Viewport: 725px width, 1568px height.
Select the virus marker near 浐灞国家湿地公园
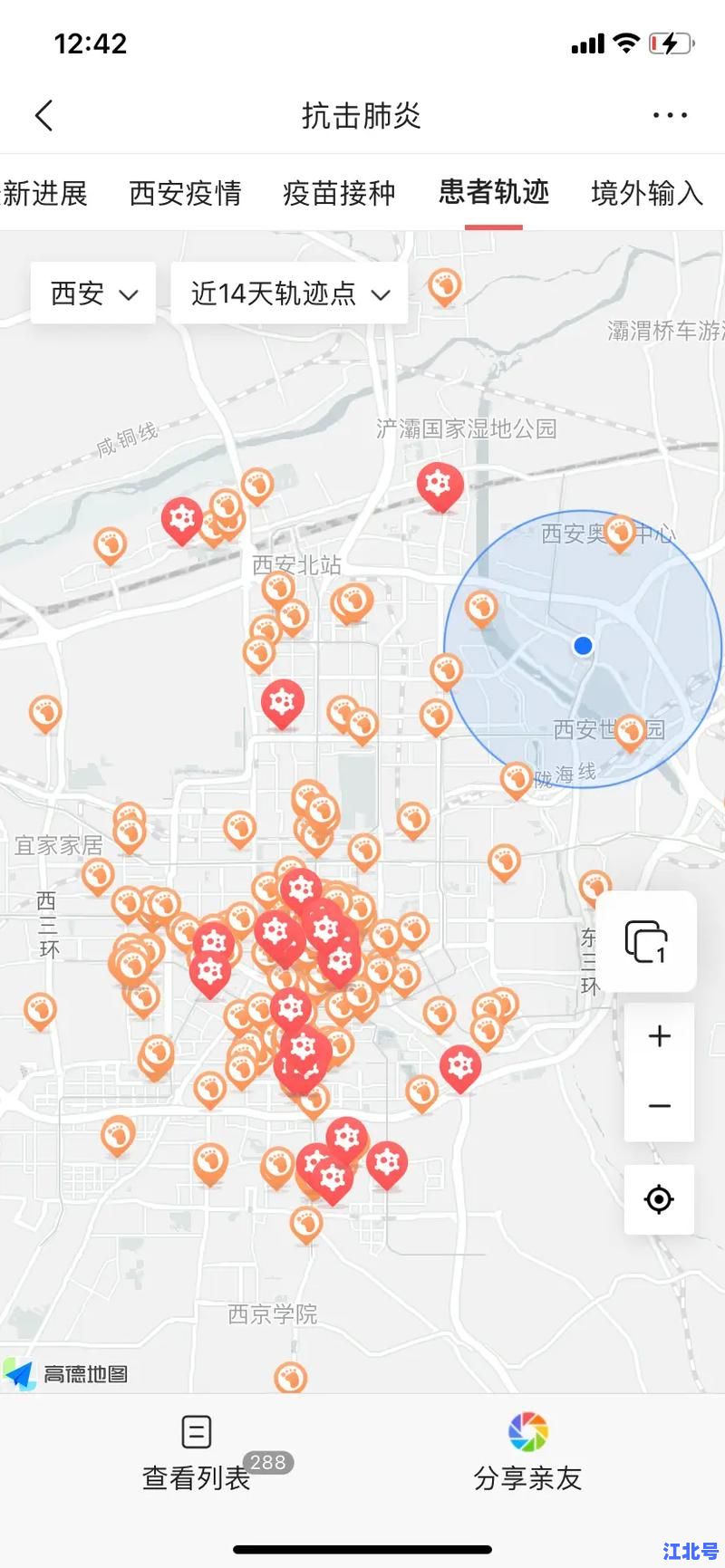[x=440, y=485]
